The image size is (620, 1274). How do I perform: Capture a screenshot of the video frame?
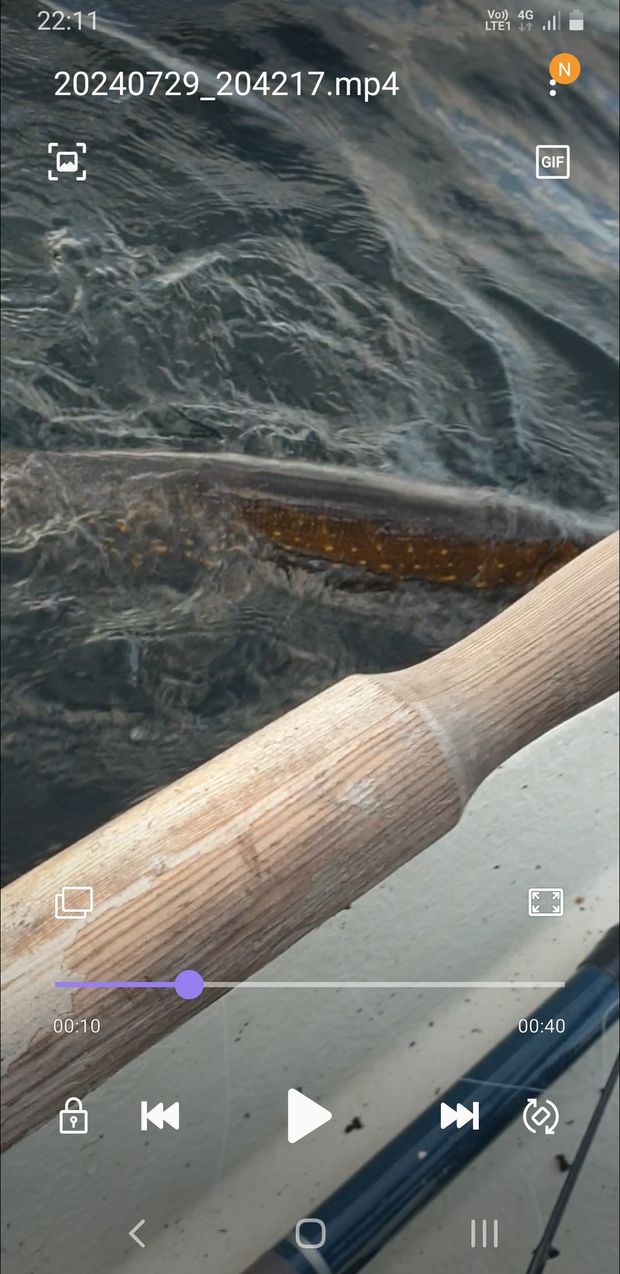[x=67, y=162]
